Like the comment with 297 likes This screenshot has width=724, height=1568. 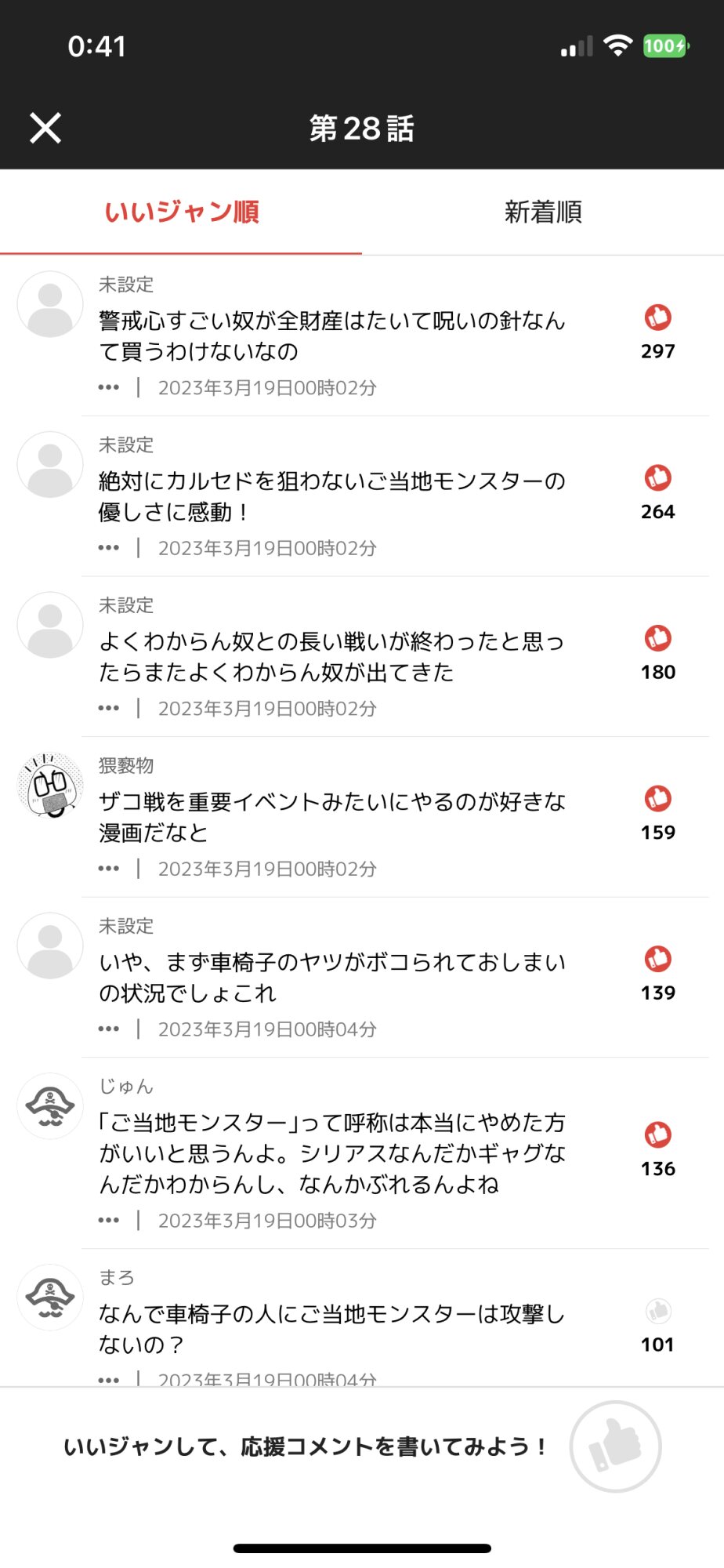click(658, 318)
